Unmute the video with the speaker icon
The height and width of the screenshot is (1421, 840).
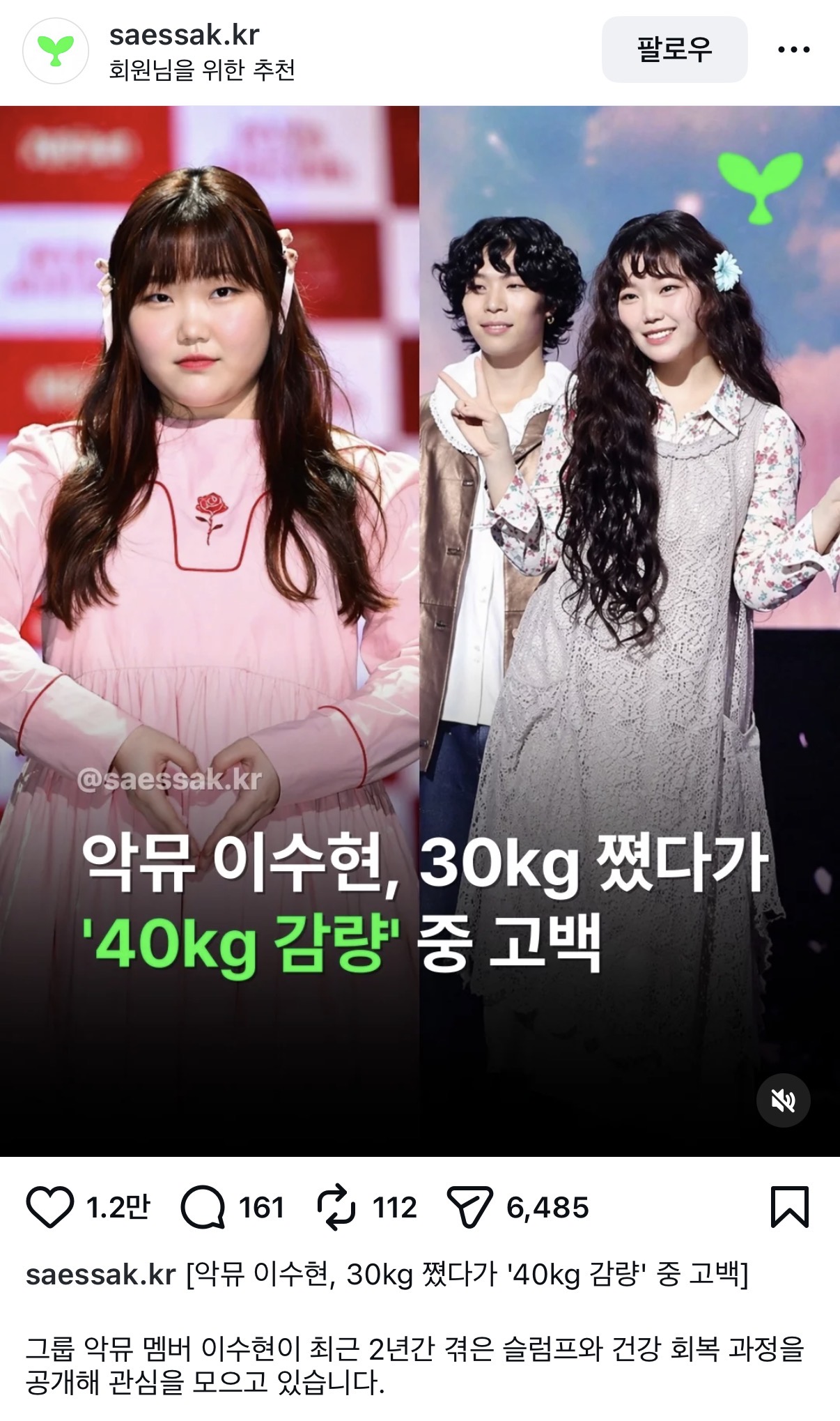coord(783,1100)
